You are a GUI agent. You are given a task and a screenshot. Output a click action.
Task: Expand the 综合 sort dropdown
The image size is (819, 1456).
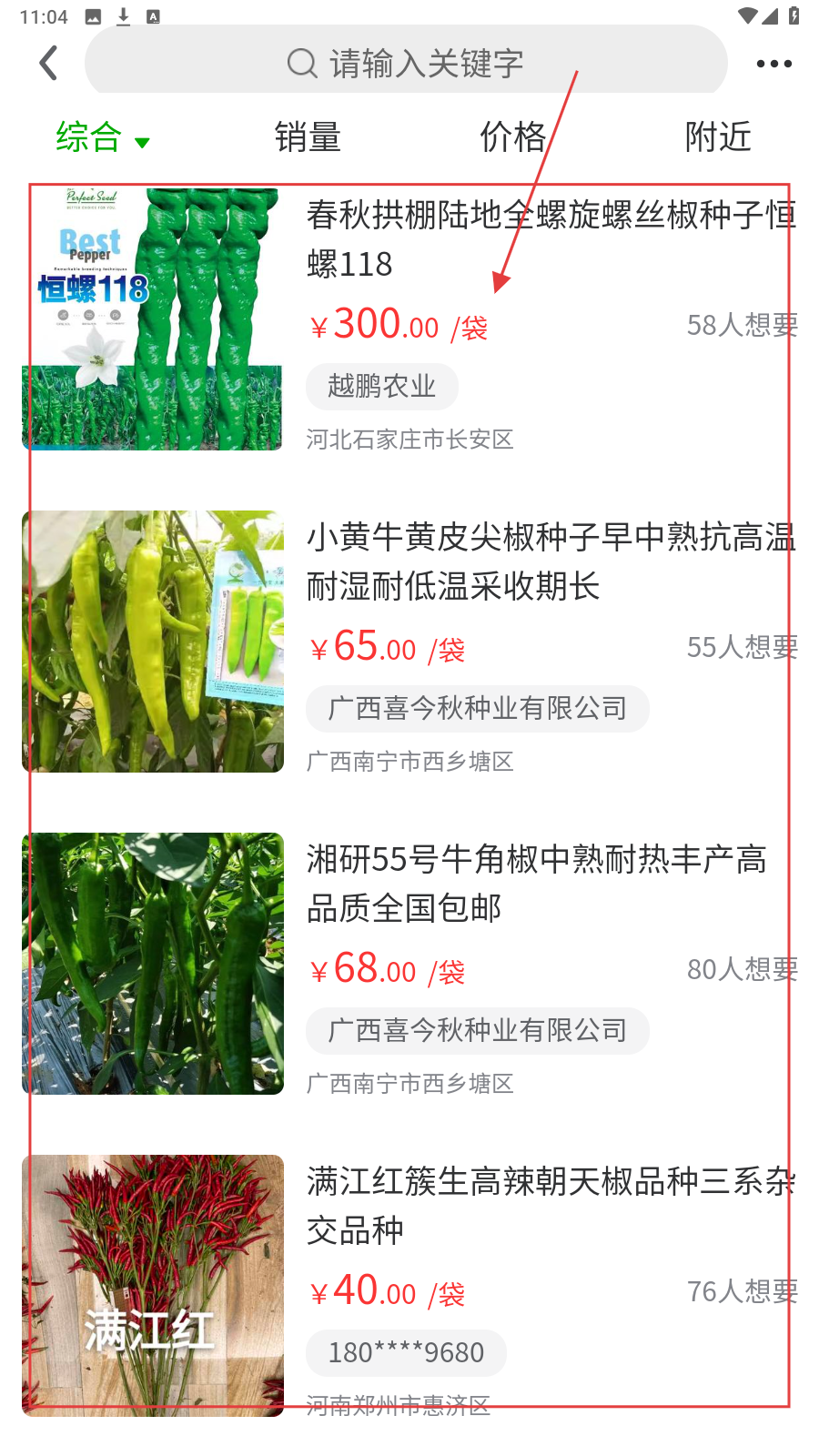point(102,138)
